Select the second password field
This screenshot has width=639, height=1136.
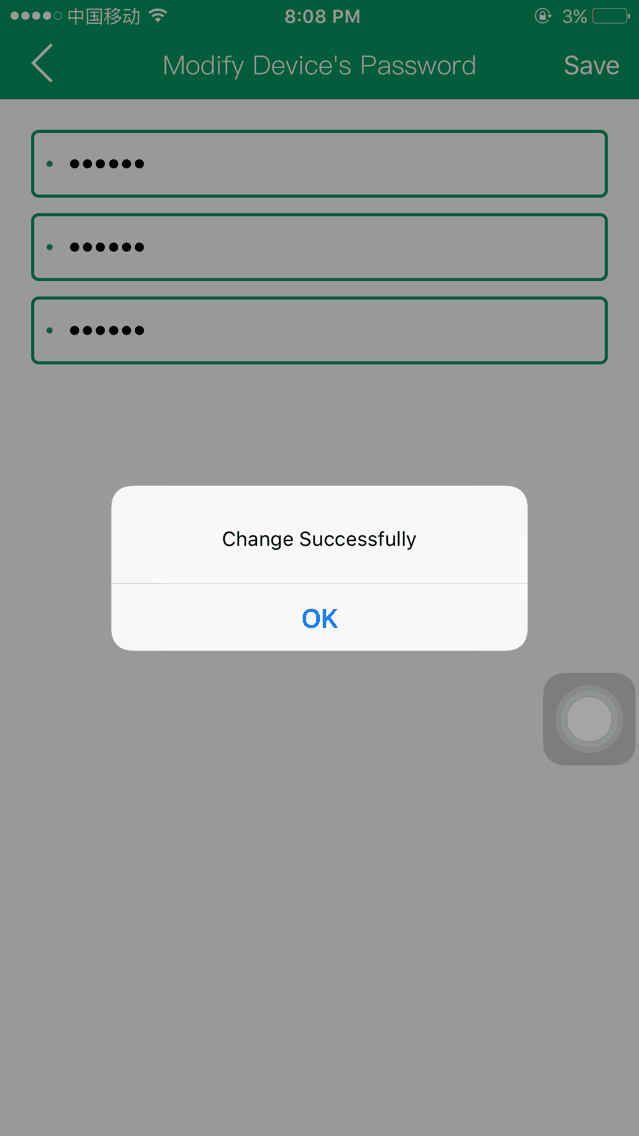(319, 247)
